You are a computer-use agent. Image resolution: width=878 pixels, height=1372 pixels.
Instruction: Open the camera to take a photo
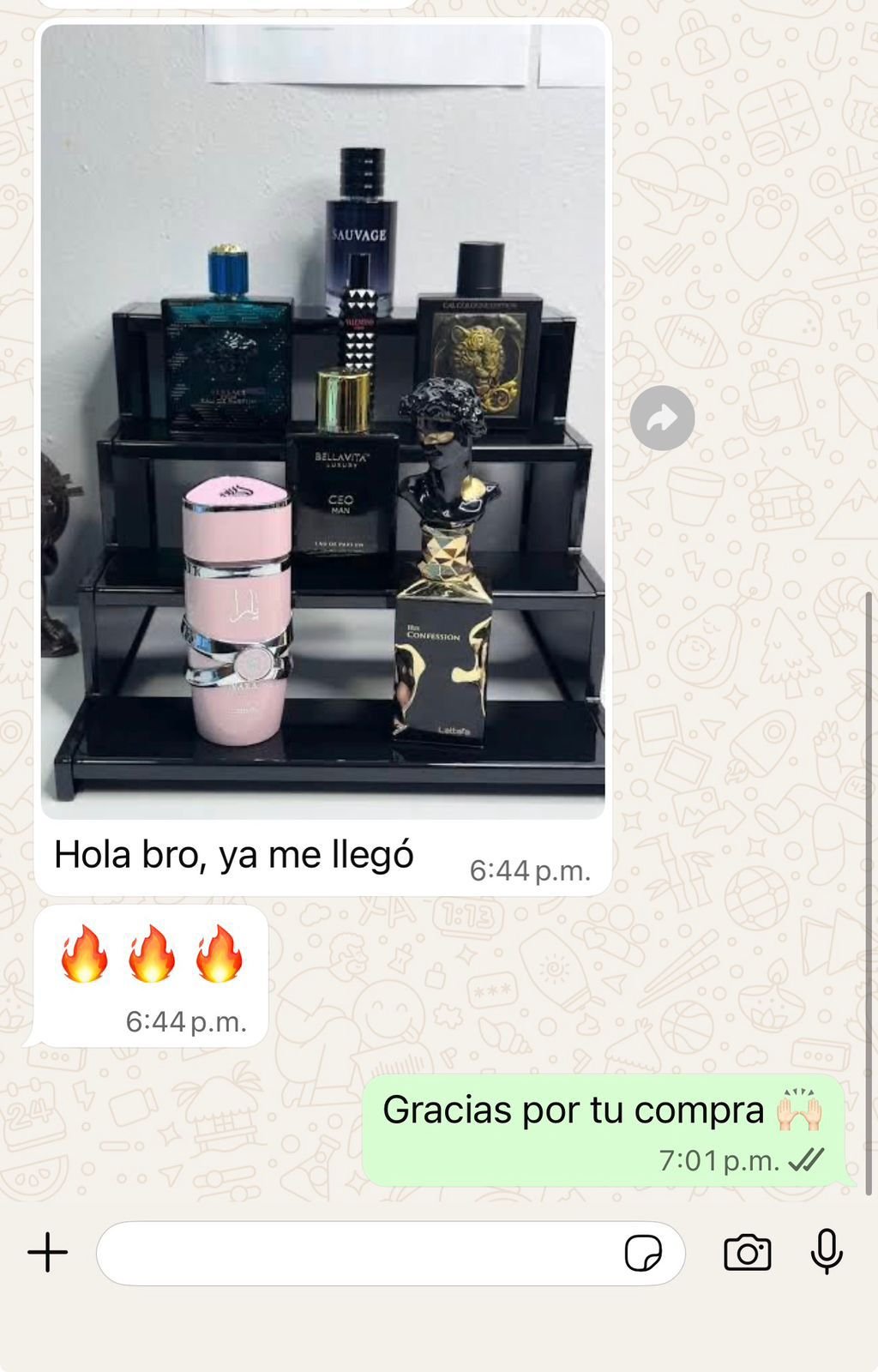[747, 1253]
